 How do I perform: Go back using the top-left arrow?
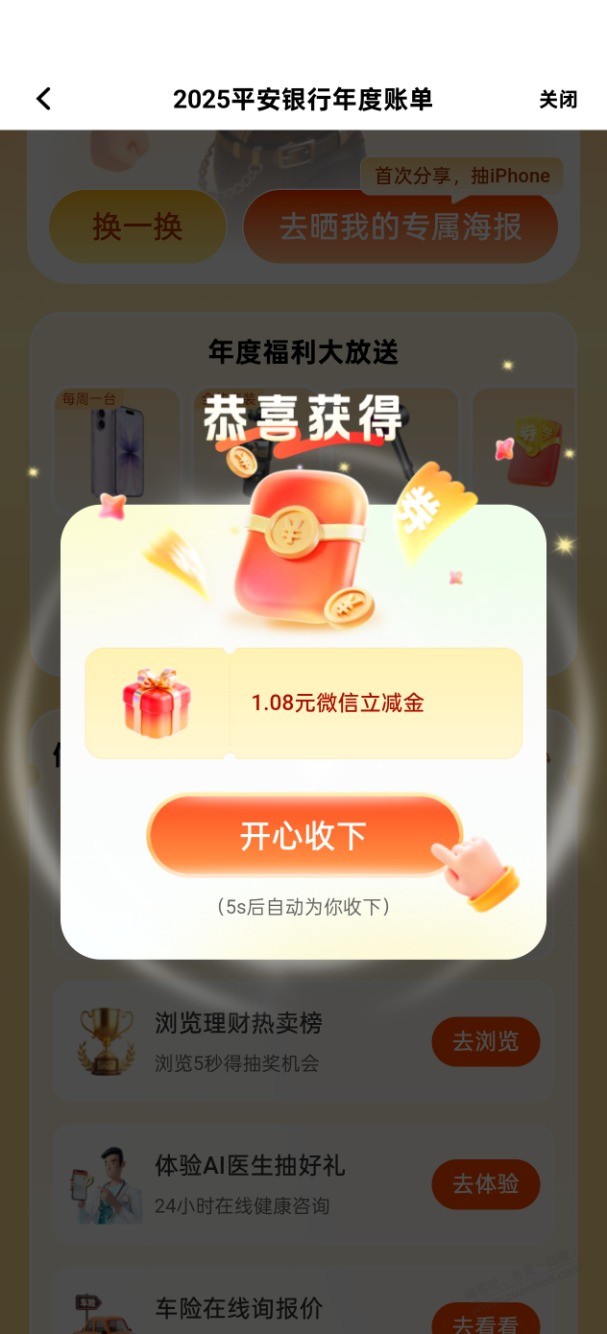(x=43, y=99)
